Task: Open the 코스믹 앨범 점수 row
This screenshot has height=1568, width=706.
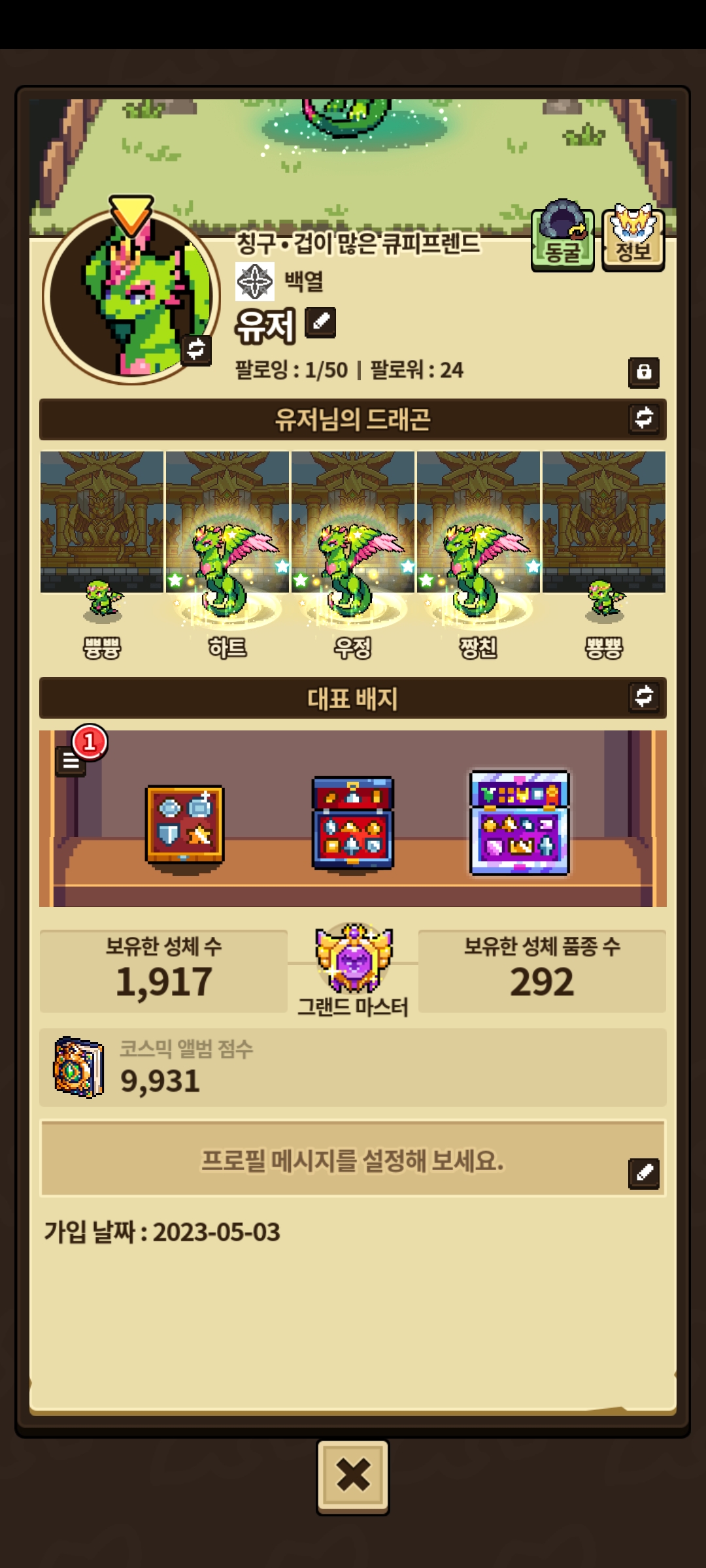Action: click(x=352, y=1068)
